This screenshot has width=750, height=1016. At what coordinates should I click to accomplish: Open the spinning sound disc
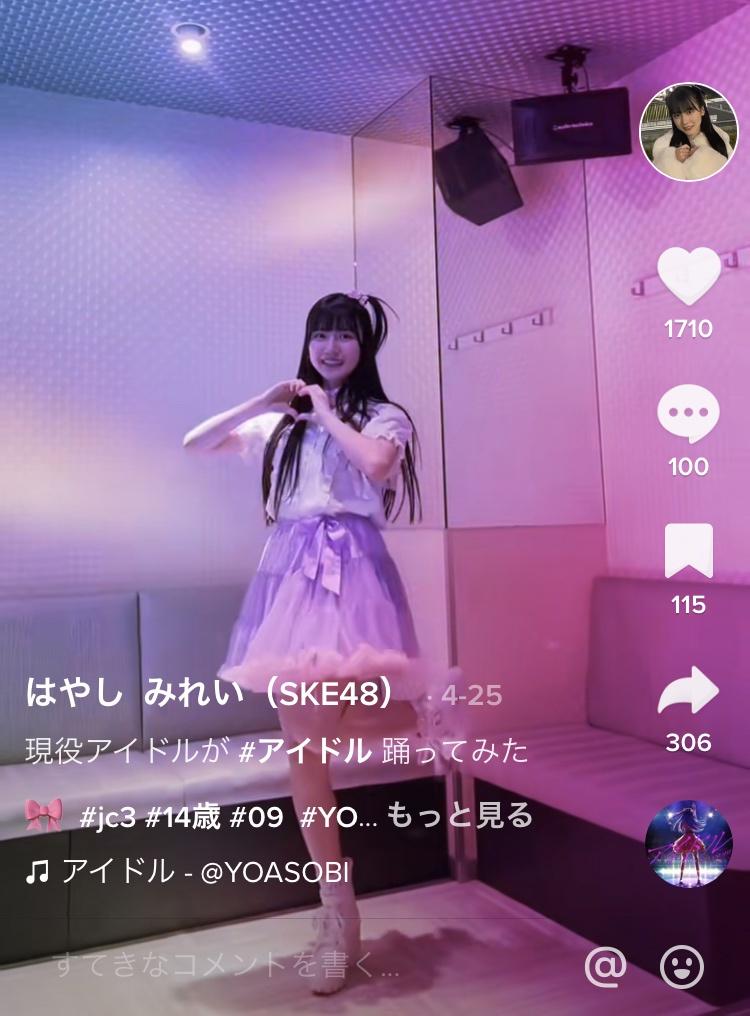tap(688, 844)
